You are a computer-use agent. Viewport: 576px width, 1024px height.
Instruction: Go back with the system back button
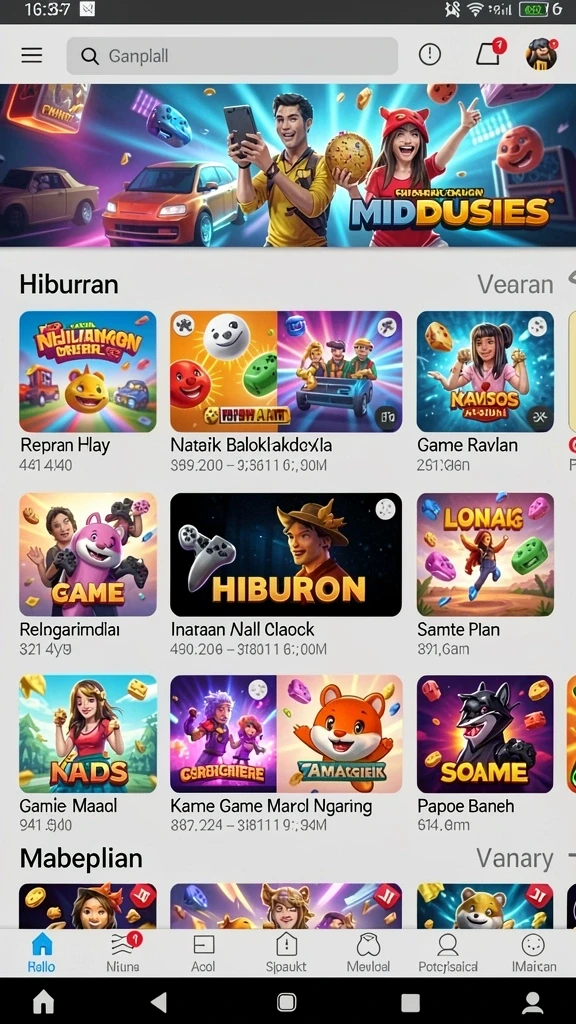[159, 1002]
